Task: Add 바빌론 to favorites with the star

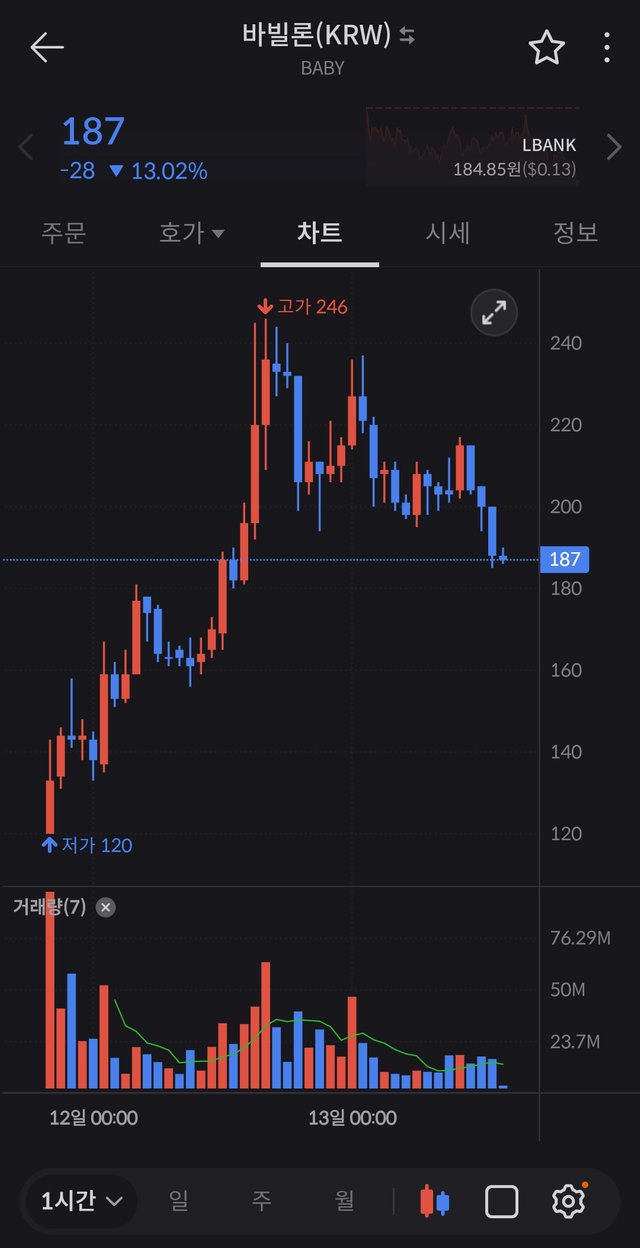Action: 547,47
